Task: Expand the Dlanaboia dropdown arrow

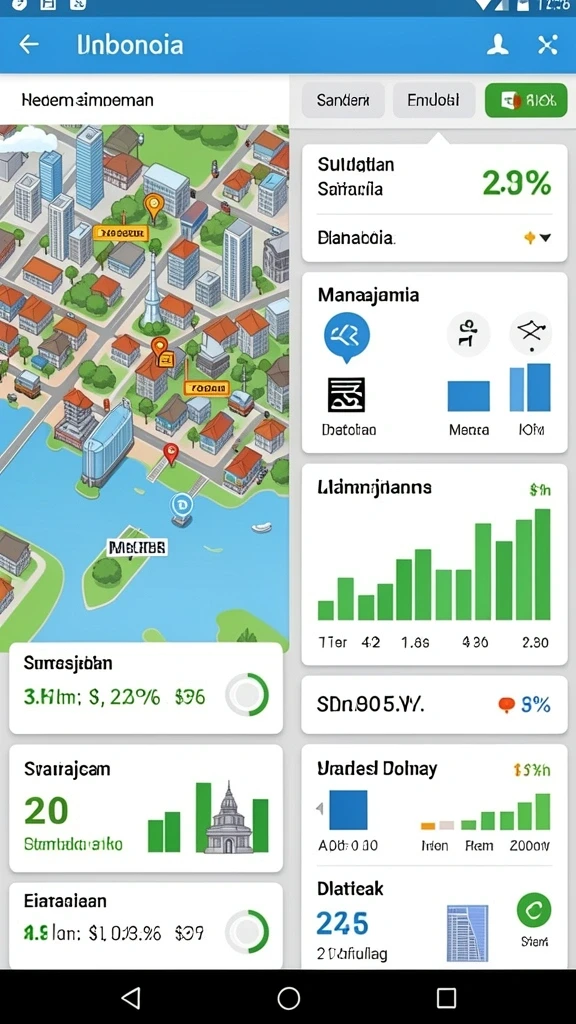Action: coord(545,238)
